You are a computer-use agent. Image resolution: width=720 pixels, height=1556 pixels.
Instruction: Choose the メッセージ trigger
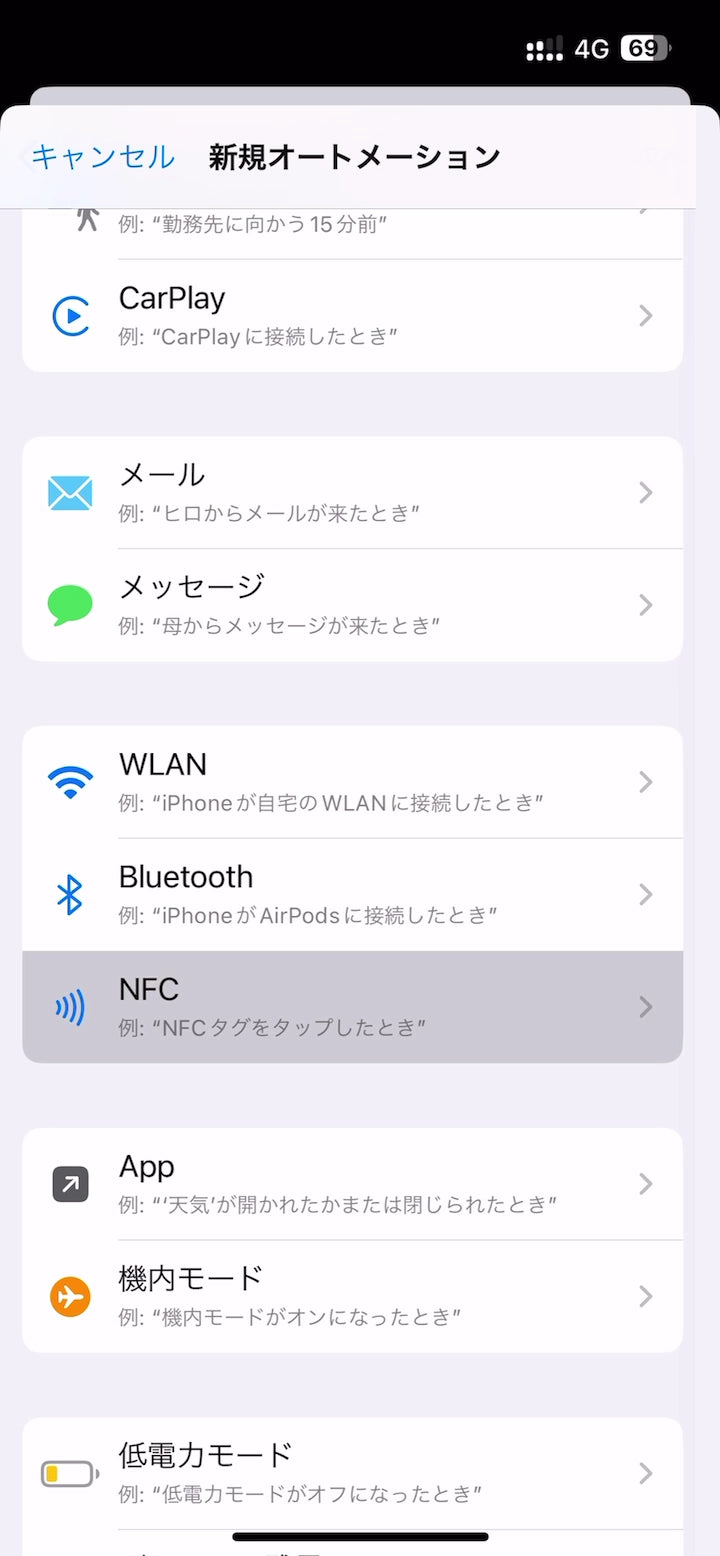[x=352, y=604]
